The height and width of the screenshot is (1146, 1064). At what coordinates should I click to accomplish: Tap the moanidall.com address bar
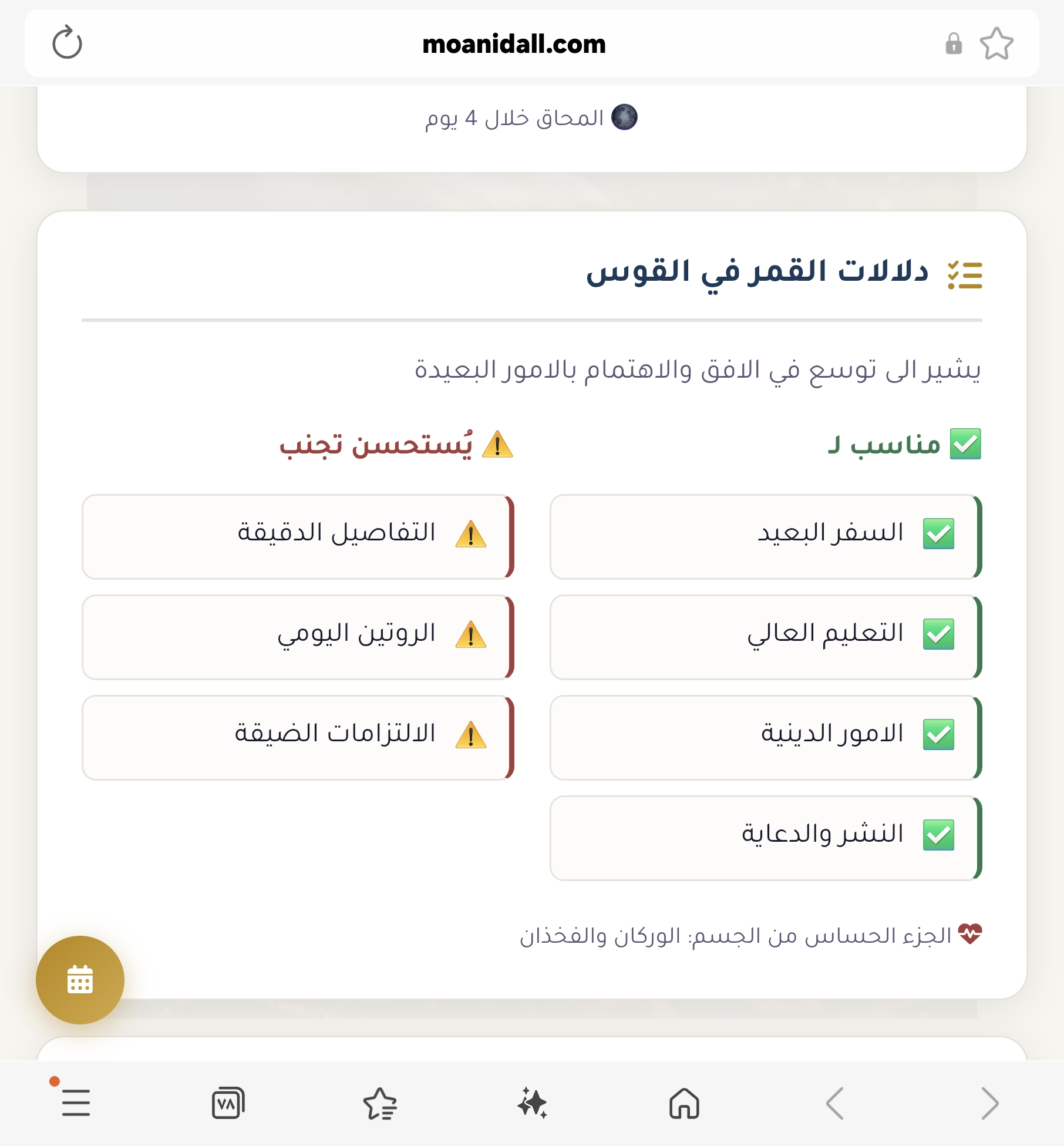click(514, 44)
